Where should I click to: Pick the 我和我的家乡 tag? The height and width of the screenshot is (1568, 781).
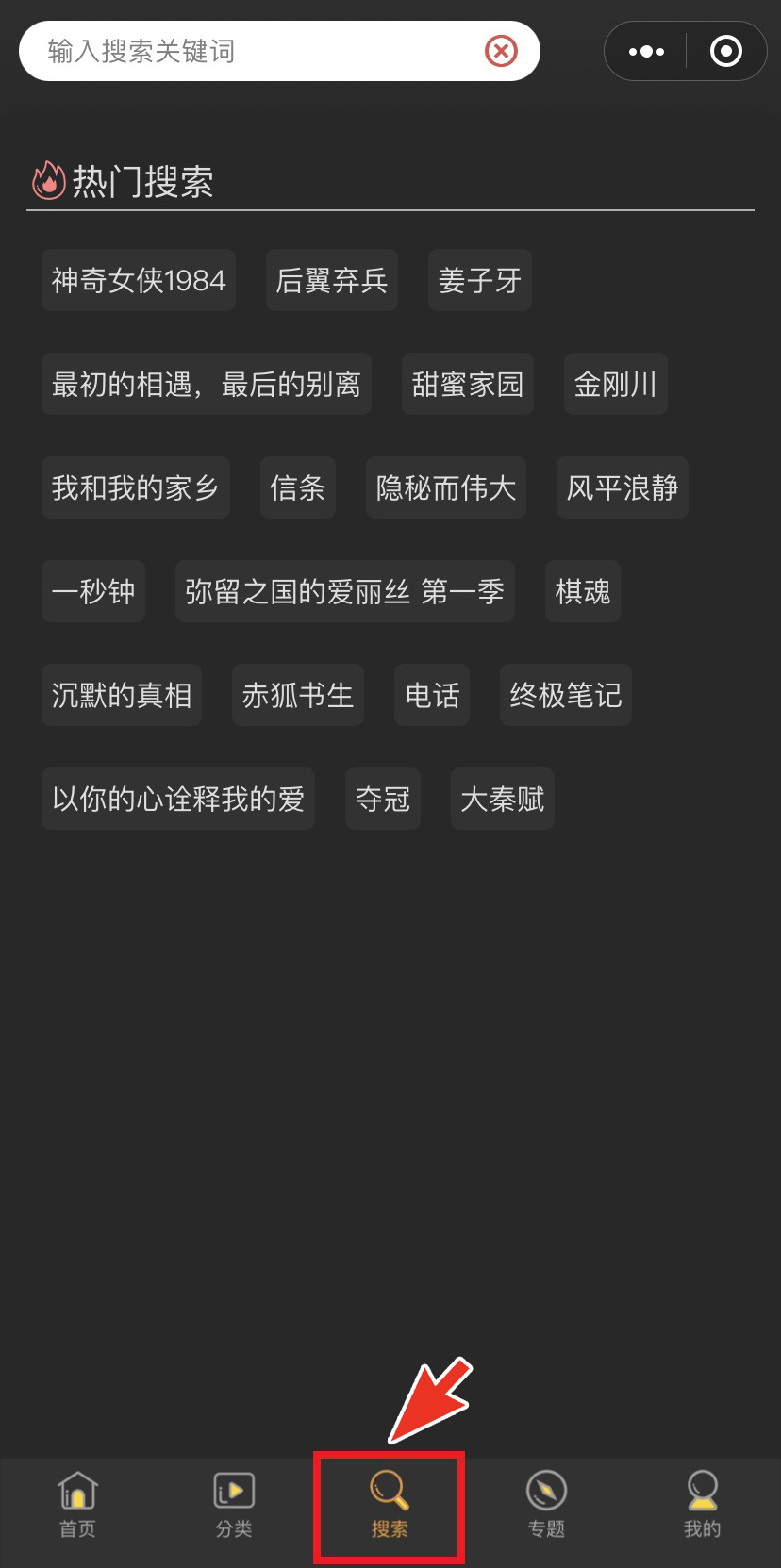(135, 487)
